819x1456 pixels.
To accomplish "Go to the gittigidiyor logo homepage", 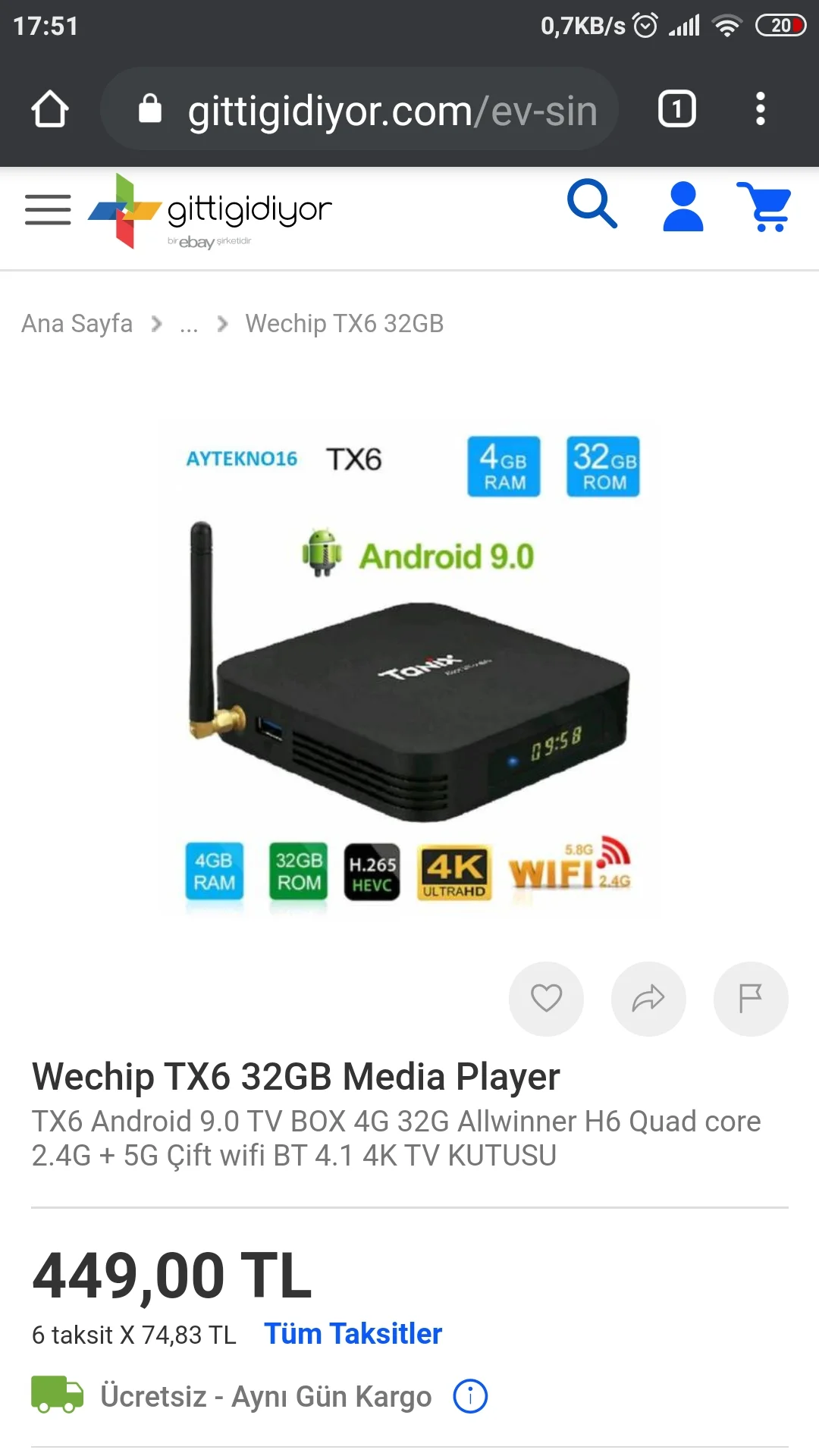I will [211, 212].
